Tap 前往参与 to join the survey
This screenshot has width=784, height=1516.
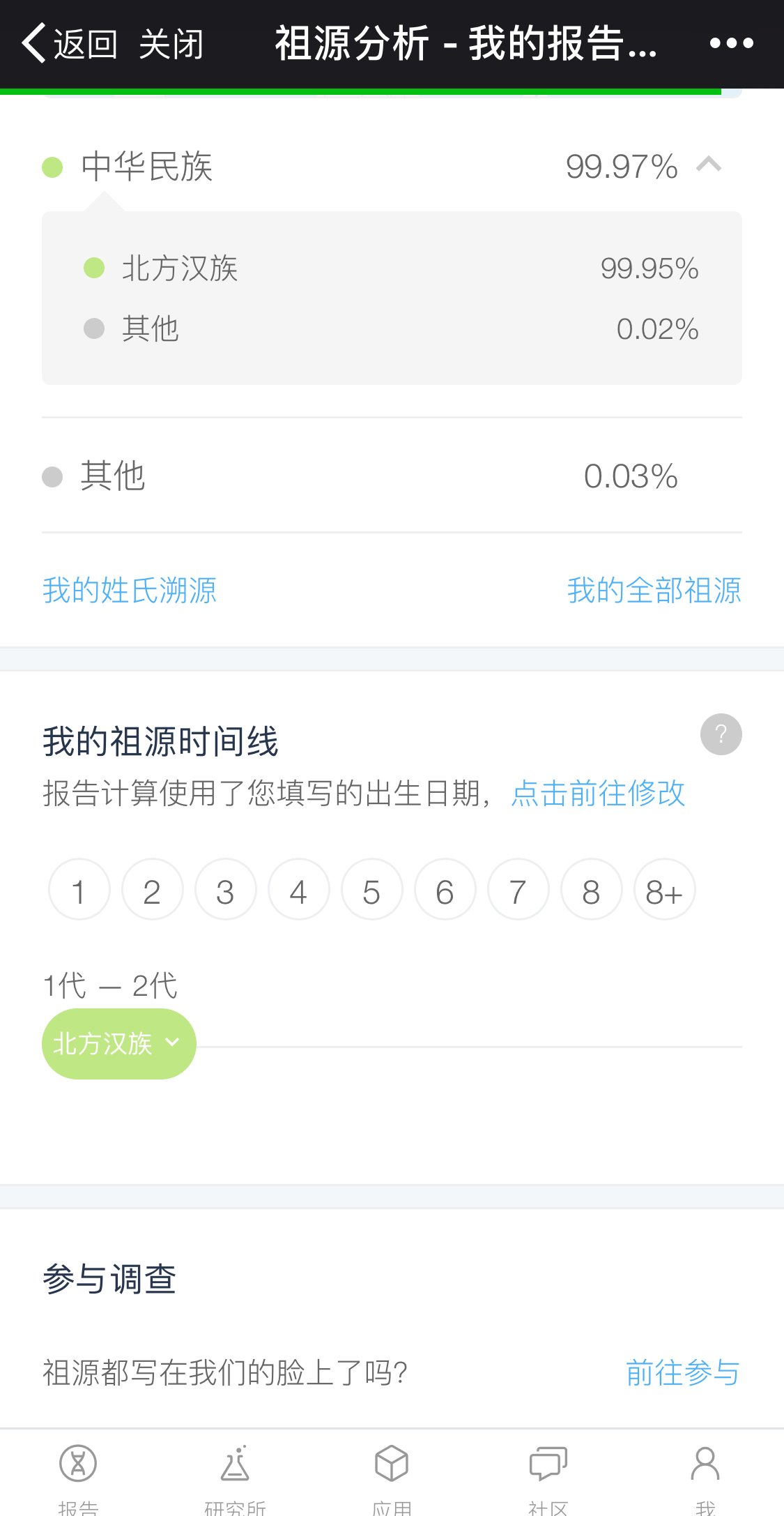point(682,1372)
